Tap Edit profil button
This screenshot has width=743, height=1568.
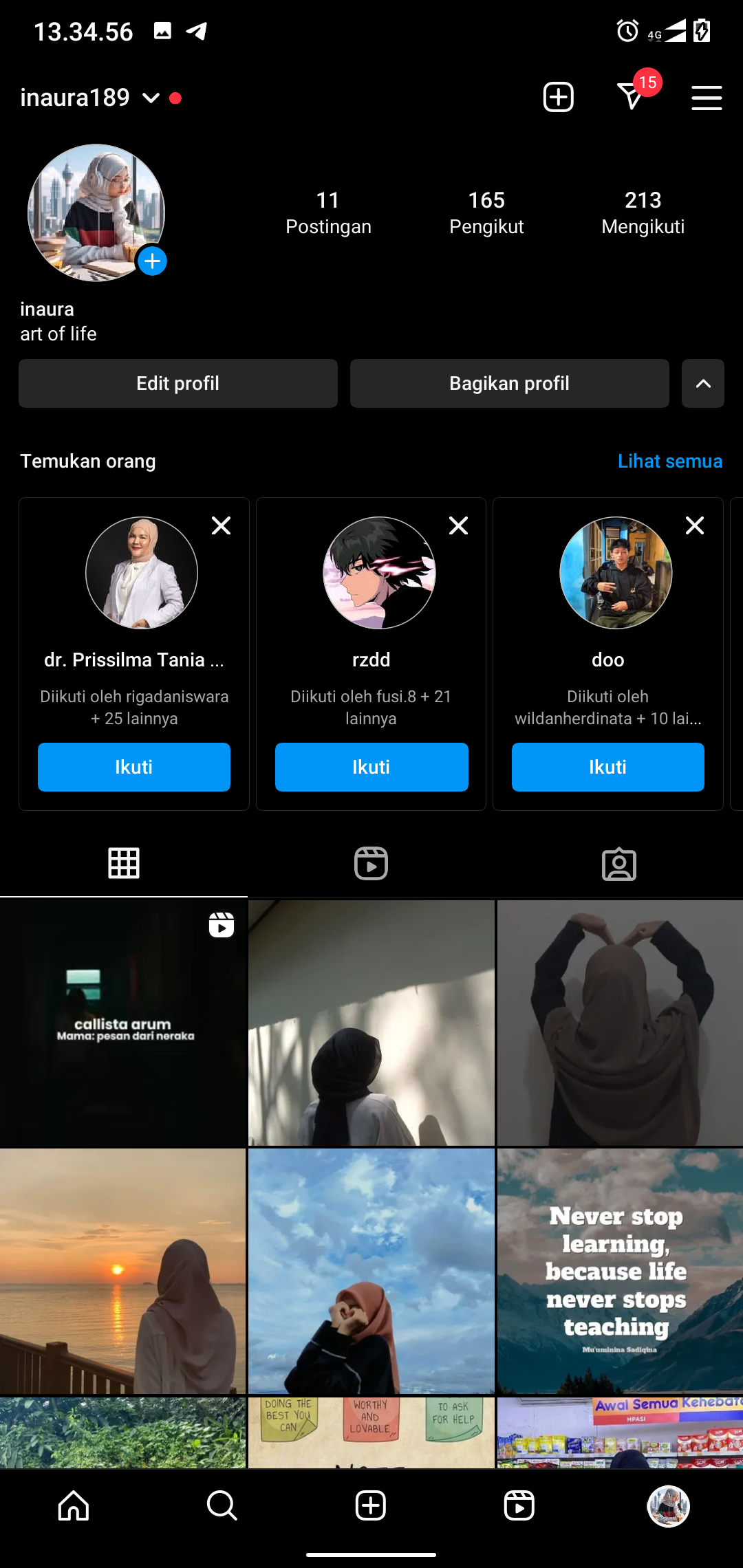[178, 383]
